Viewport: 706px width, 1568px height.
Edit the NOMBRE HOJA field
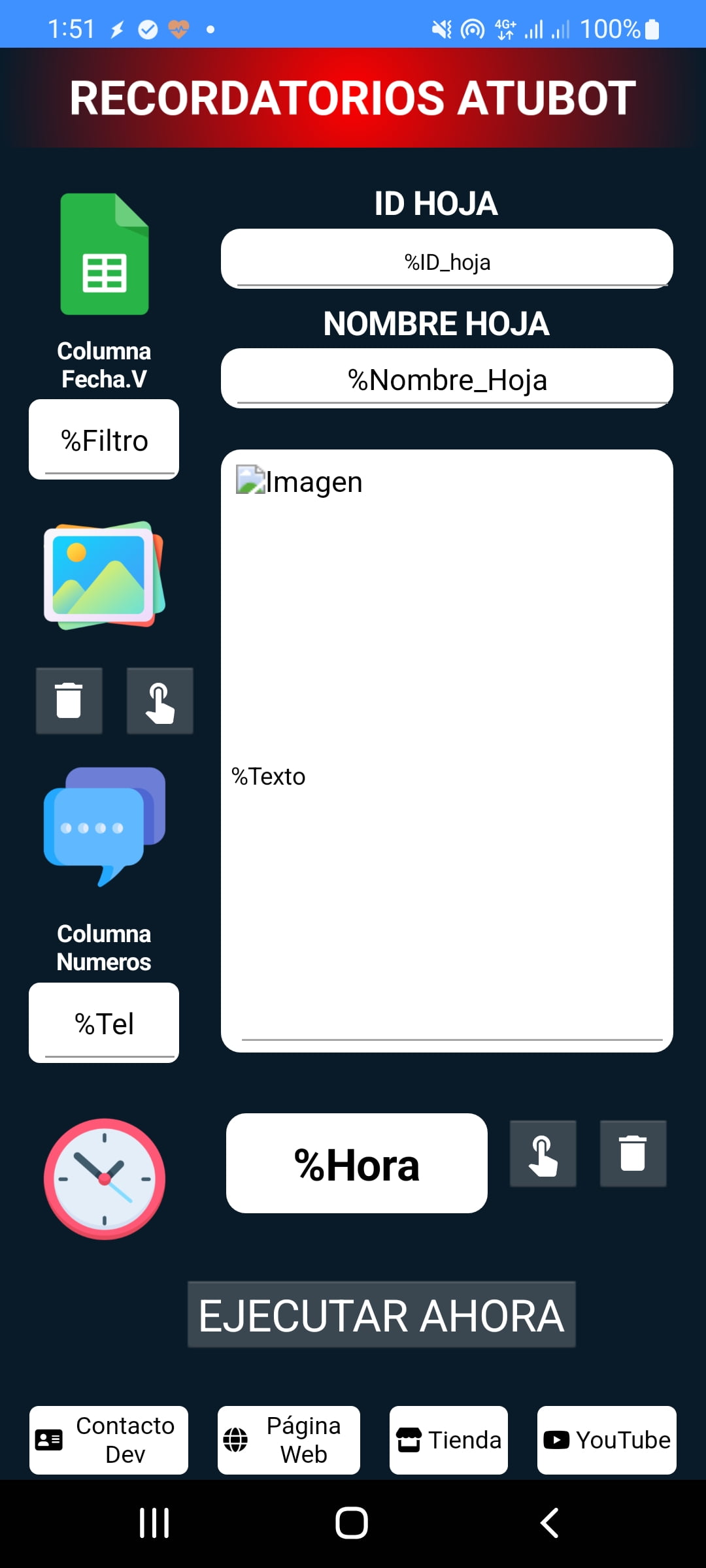446,379
